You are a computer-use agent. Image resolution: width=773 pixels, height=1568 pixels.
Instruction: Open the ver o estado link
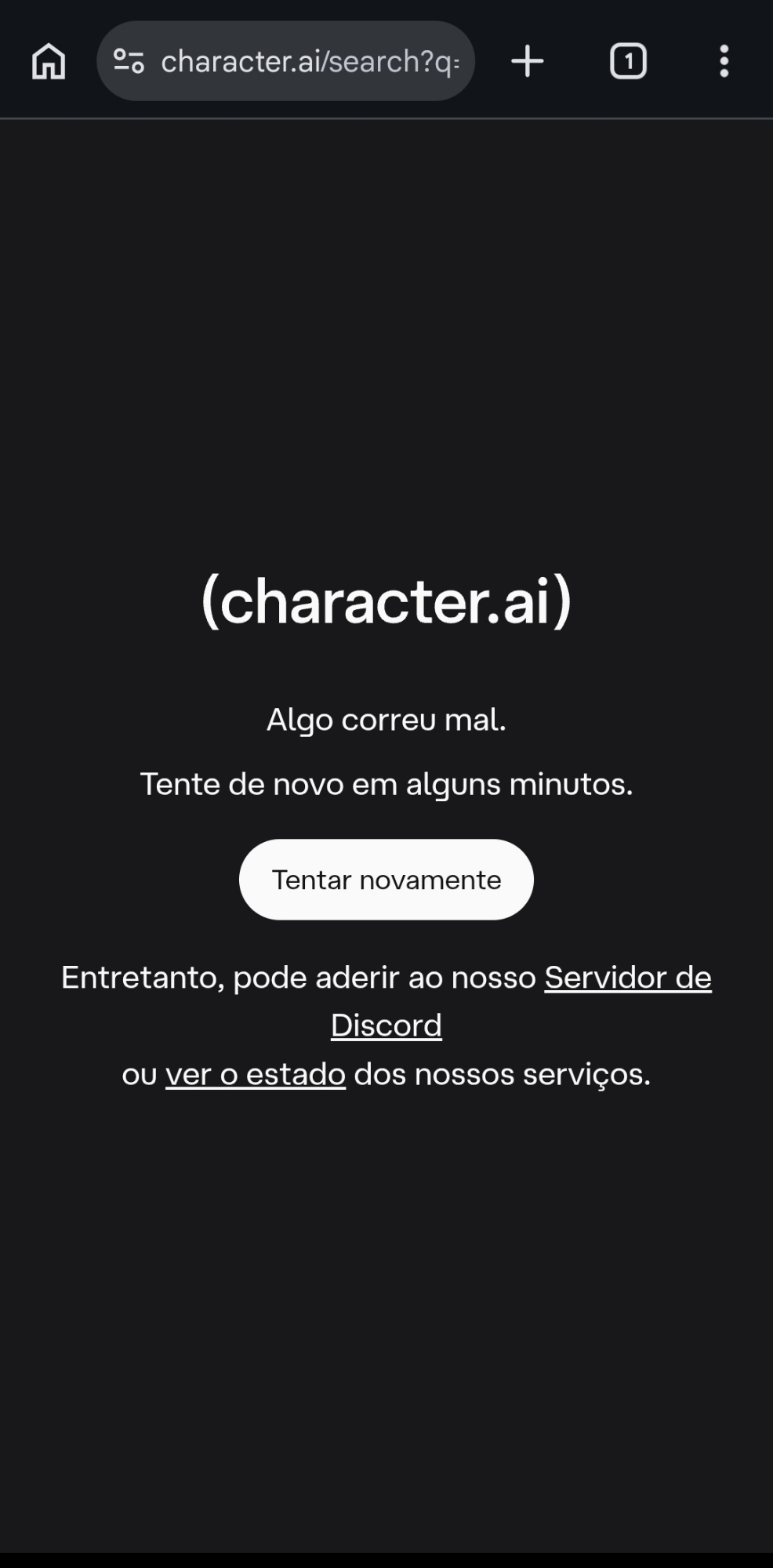256,1074
